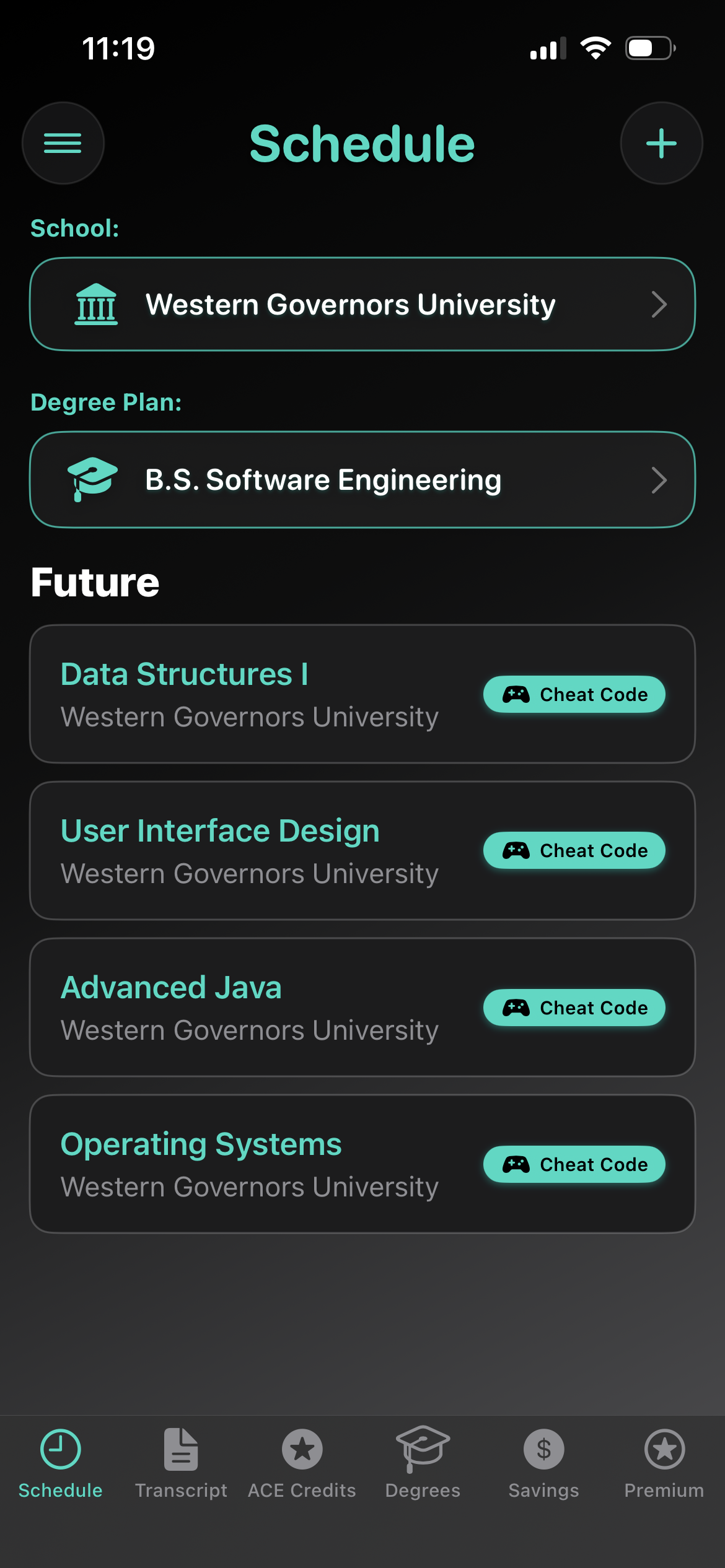725x1568 pixels.
Task: Tap the school building icon
Action: (x=96, y=304)
